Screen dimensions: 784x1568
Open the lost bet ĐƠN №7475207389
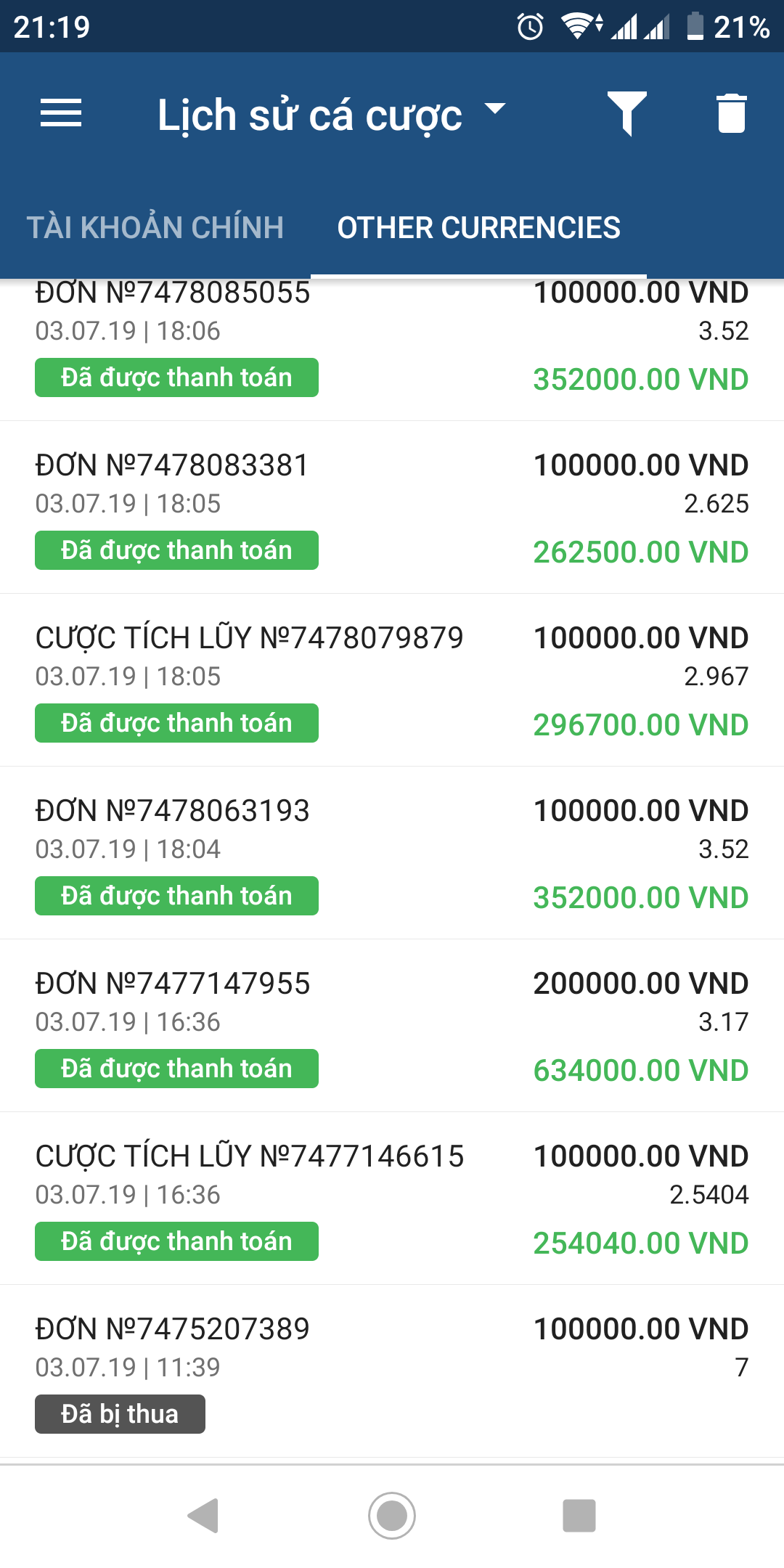pos(392,1371)
